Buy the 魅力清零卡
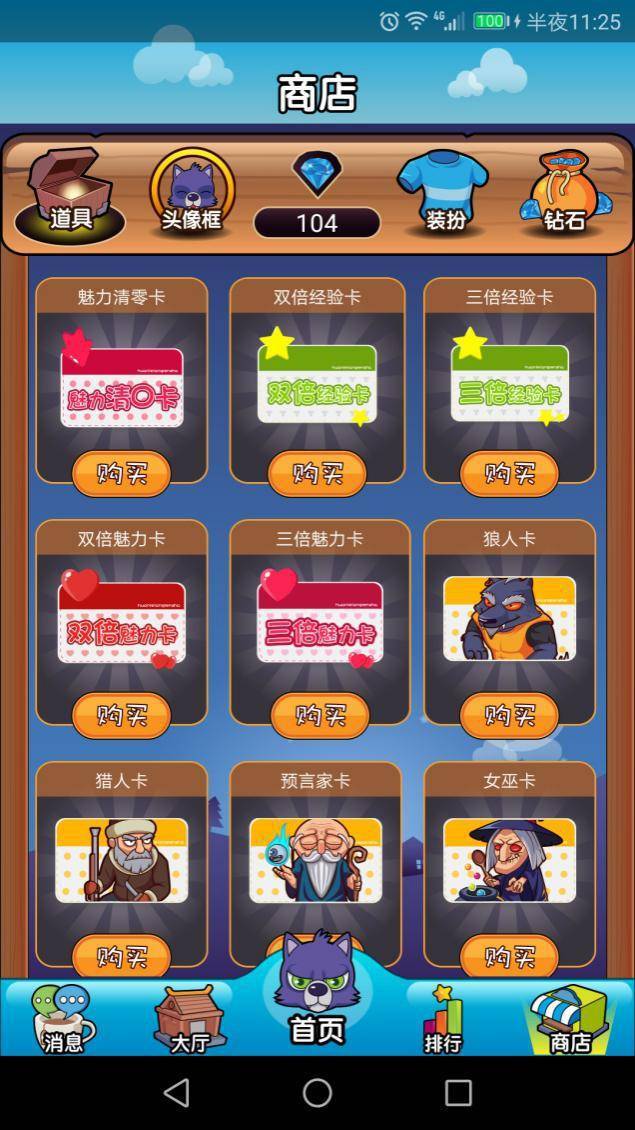The image size is (635, 1130). [x=121, y=473]
